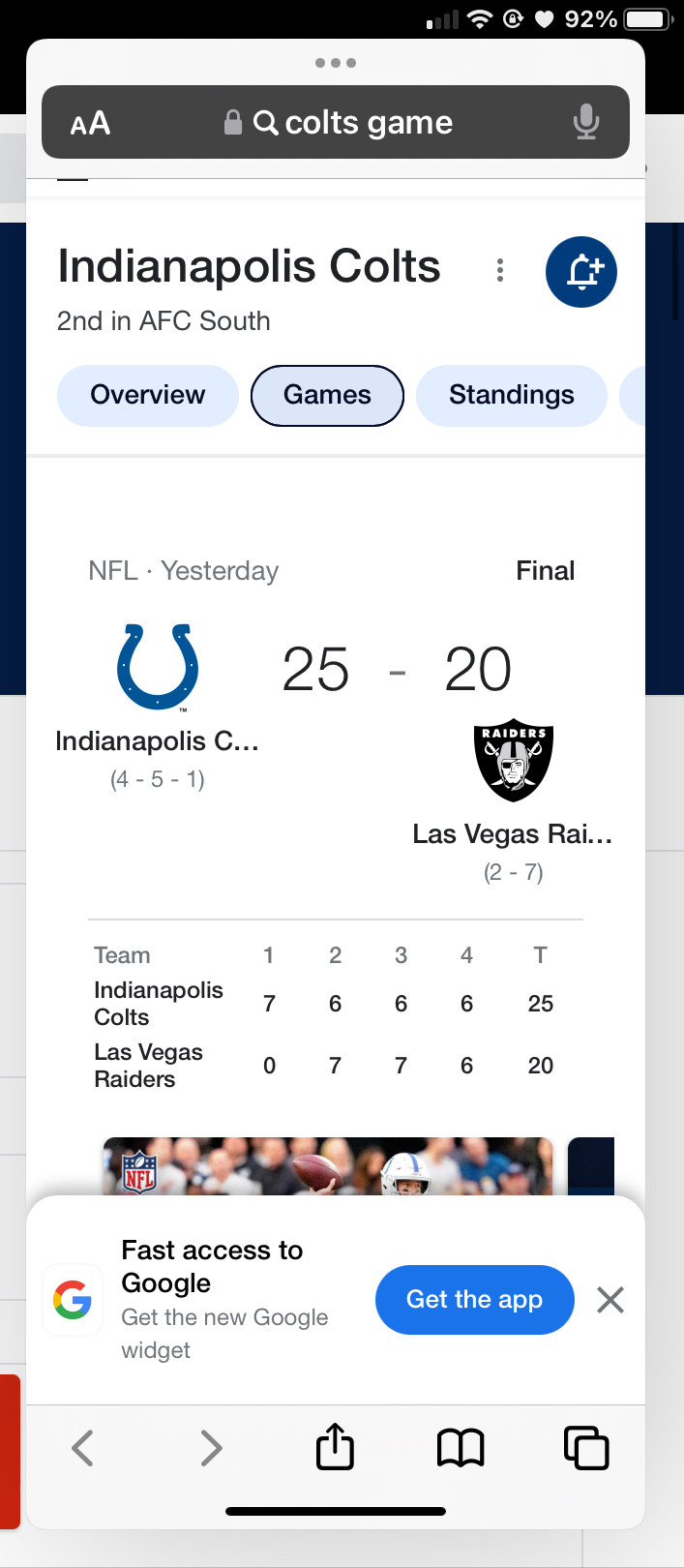Show all open tabs
This screenshot has width=684, height=1568.
[586, 1448]
